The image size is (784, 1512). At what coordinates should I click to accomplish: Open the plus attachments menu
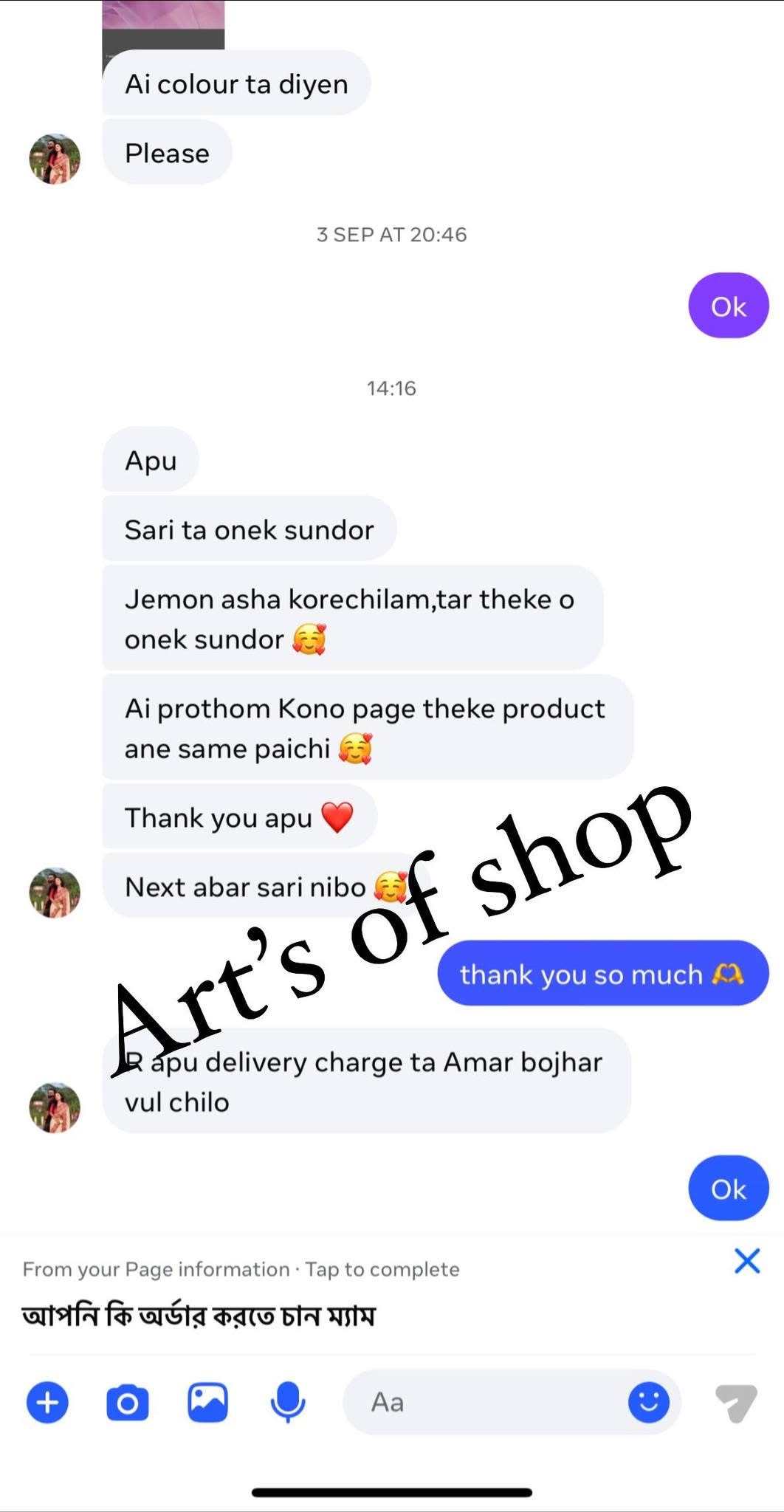click(x=47, y=1402)
